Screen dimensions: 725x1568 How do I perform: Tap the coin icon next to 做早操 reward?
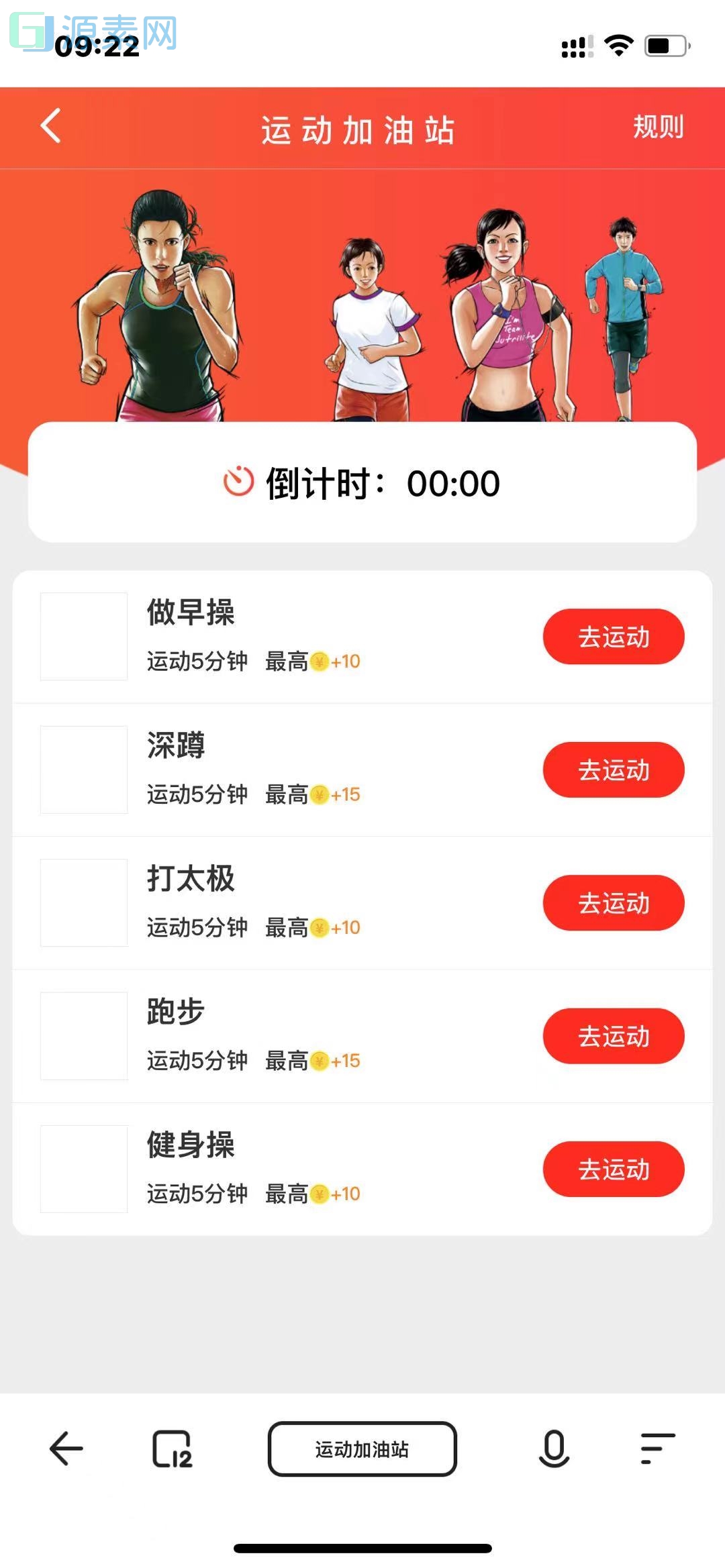[x=320, y=661]
